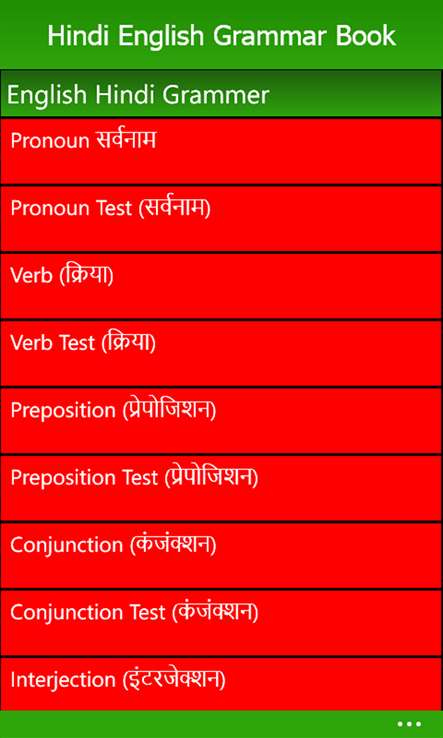Start the Preposition Test
The width and height of the screenshot is (443, 738).
point(221,488)
